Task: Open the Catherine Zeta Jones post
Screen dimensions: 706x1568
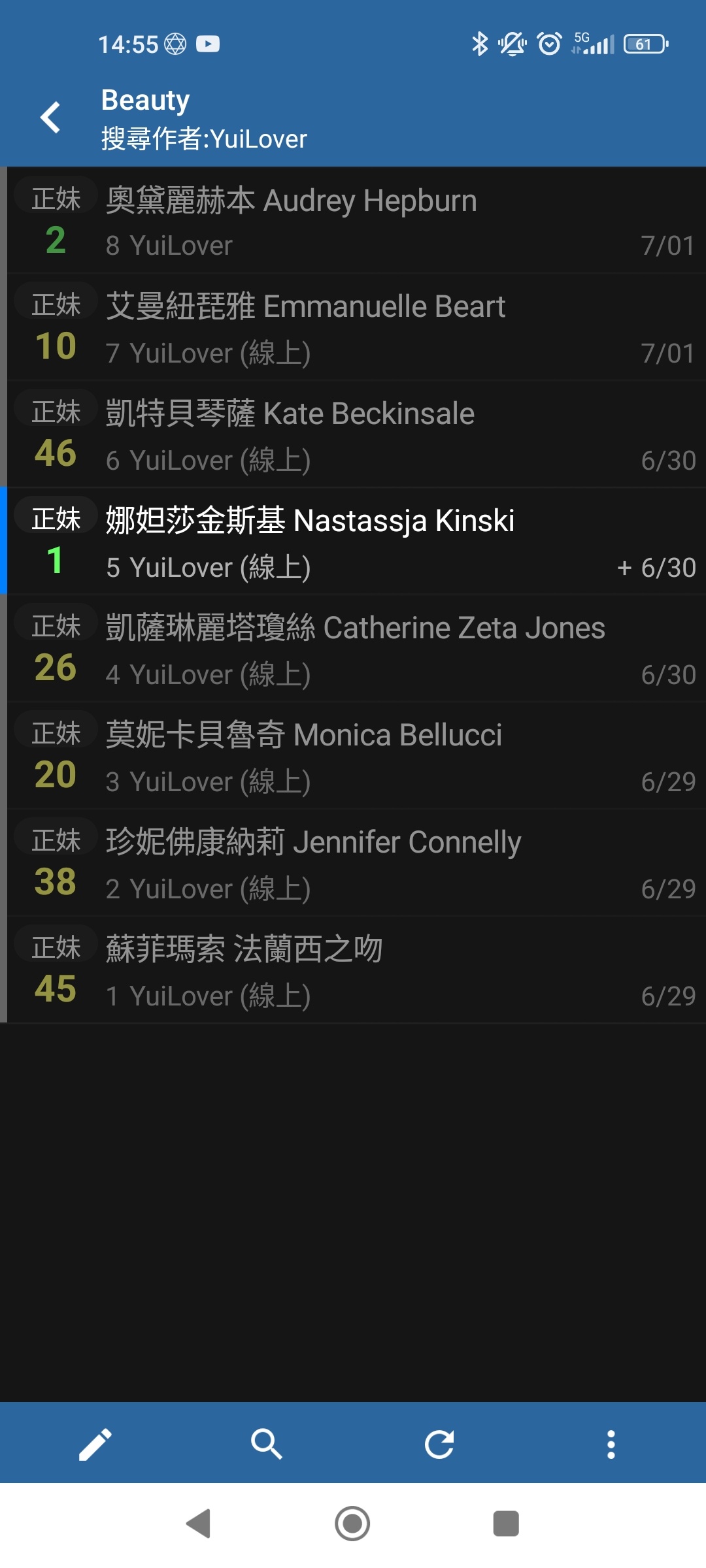Action: pos(353,649)
